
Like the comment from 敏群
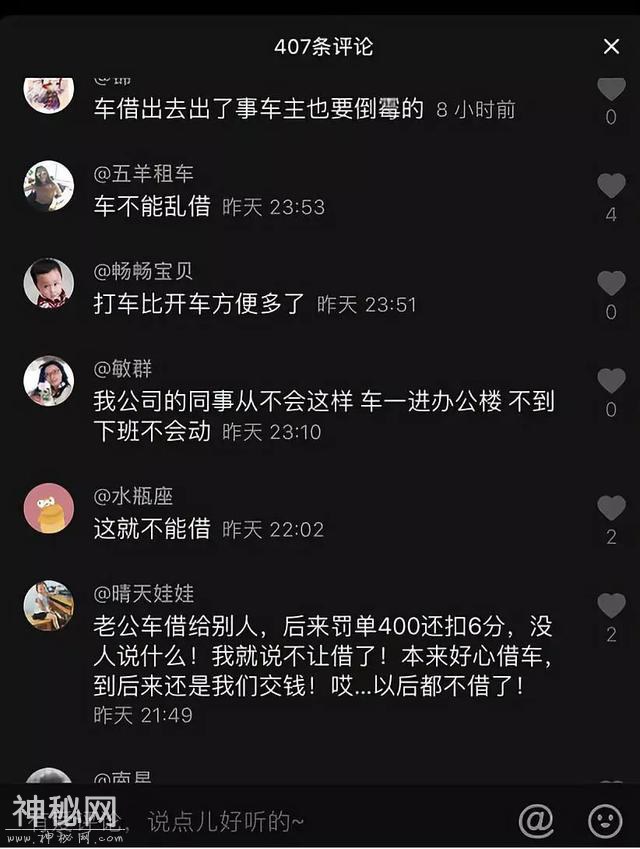click(x=611, y=380)
